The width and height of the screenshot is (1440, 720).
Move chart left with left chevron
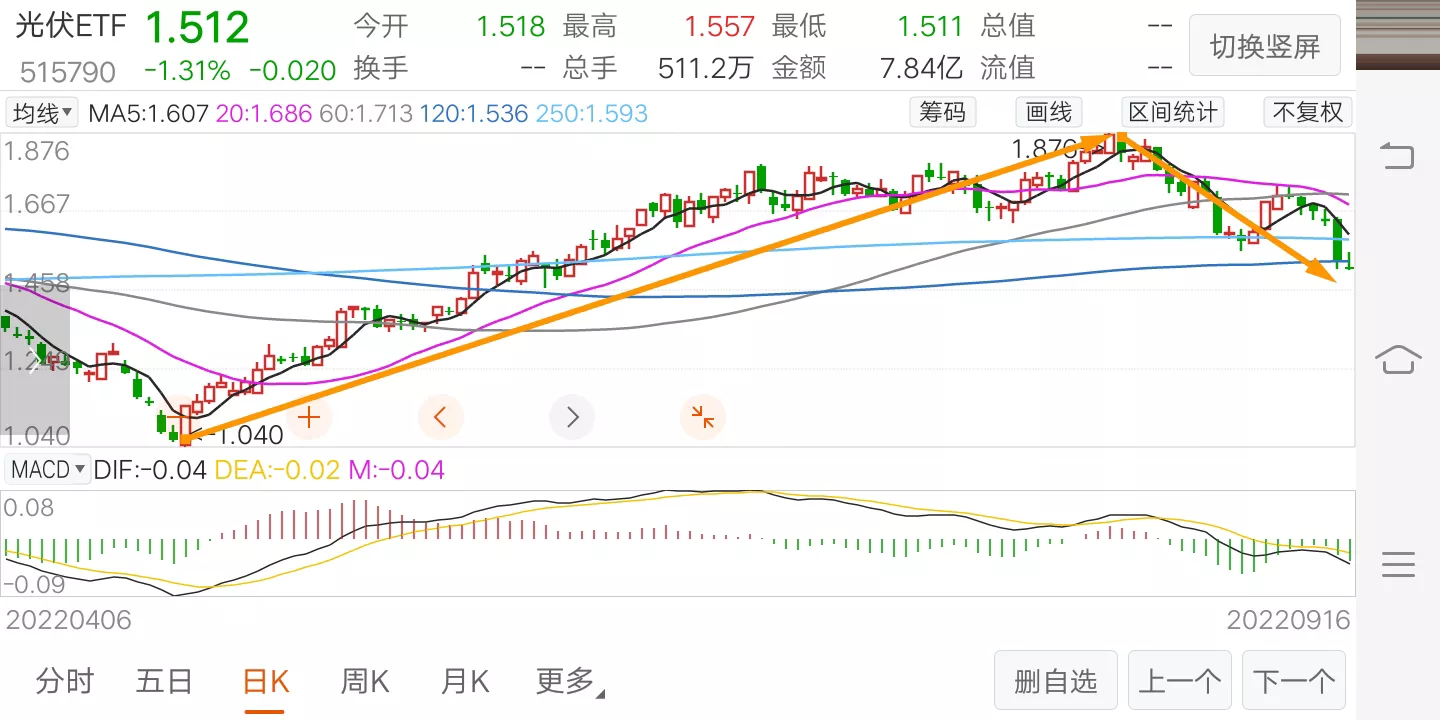point(441,417)
